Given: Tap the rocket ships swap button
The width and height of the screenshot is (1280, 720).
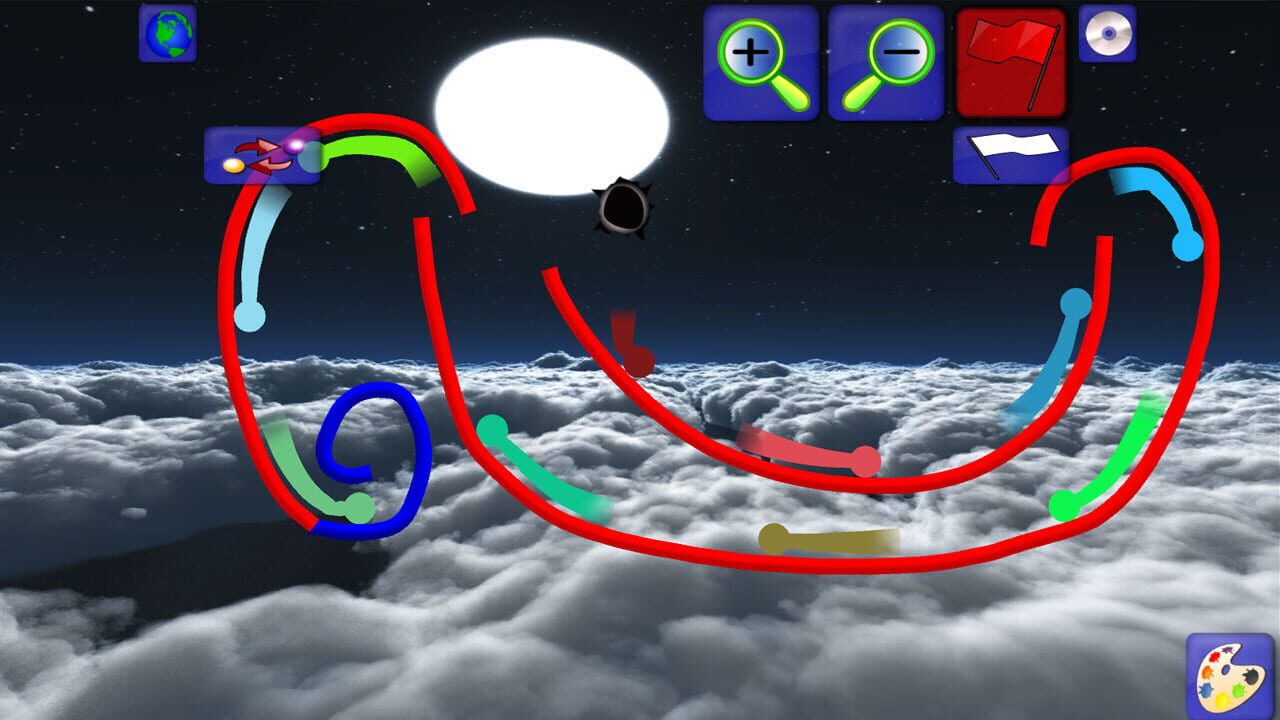Looking at the screenshot, I should point(262,156).
